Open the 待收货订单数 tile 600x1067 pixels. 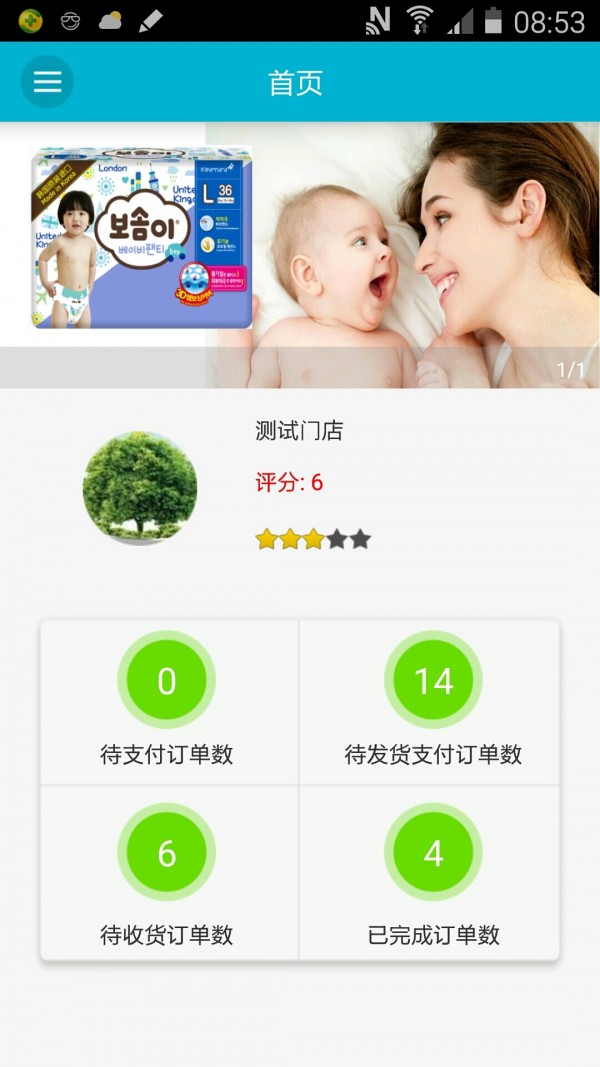(x=168, y=874)
